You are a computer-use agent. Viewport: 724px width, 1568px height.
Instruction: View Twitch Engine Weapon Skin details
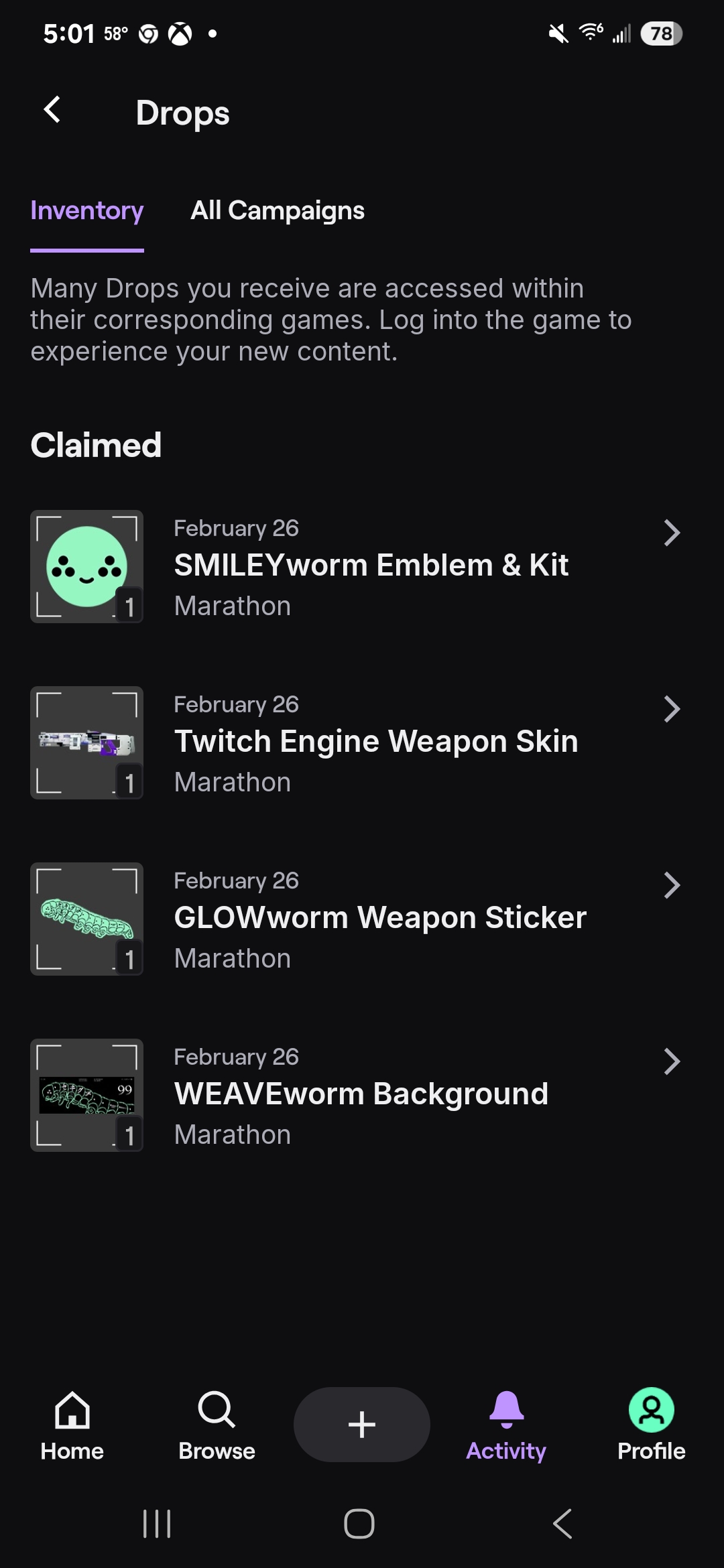pyautogui.click(x=375, y=742)
